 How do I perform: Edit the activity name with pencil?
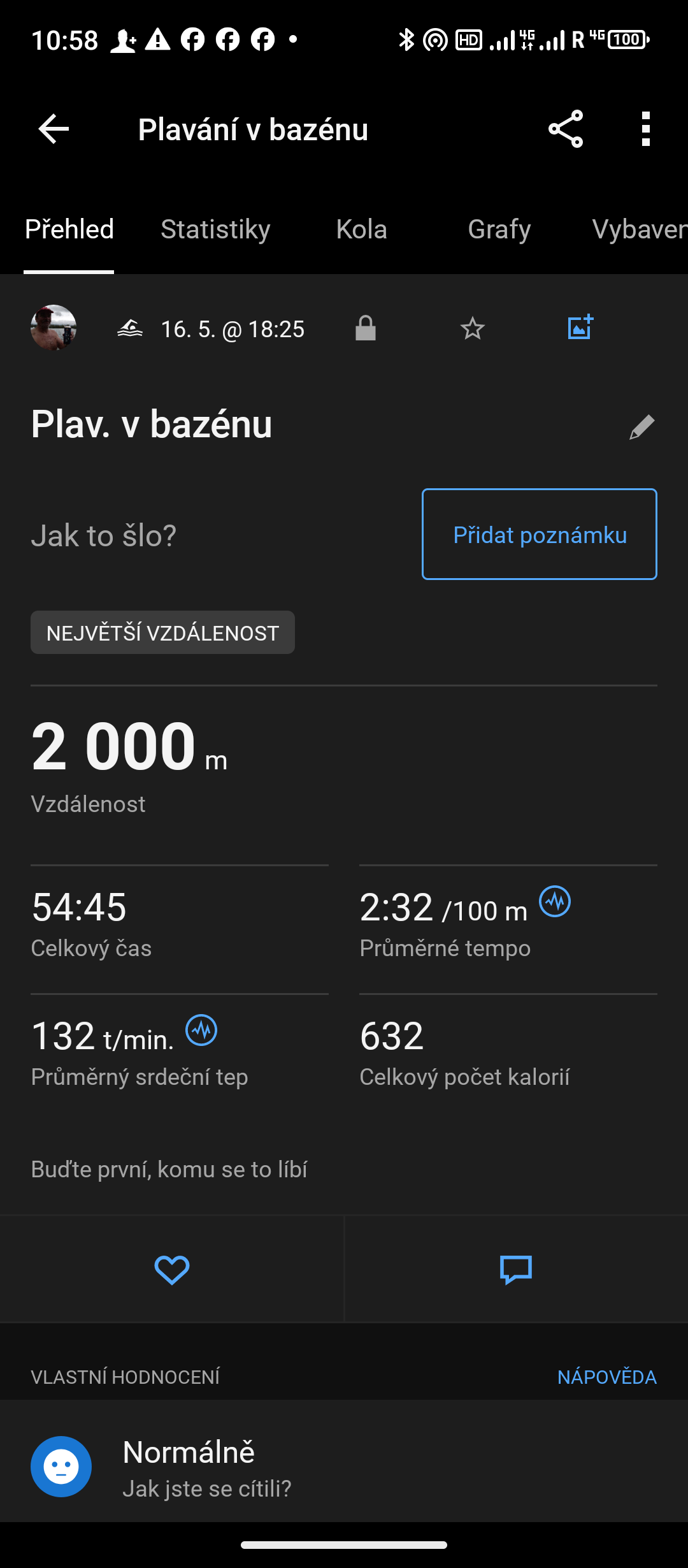(x=641, y=427)
